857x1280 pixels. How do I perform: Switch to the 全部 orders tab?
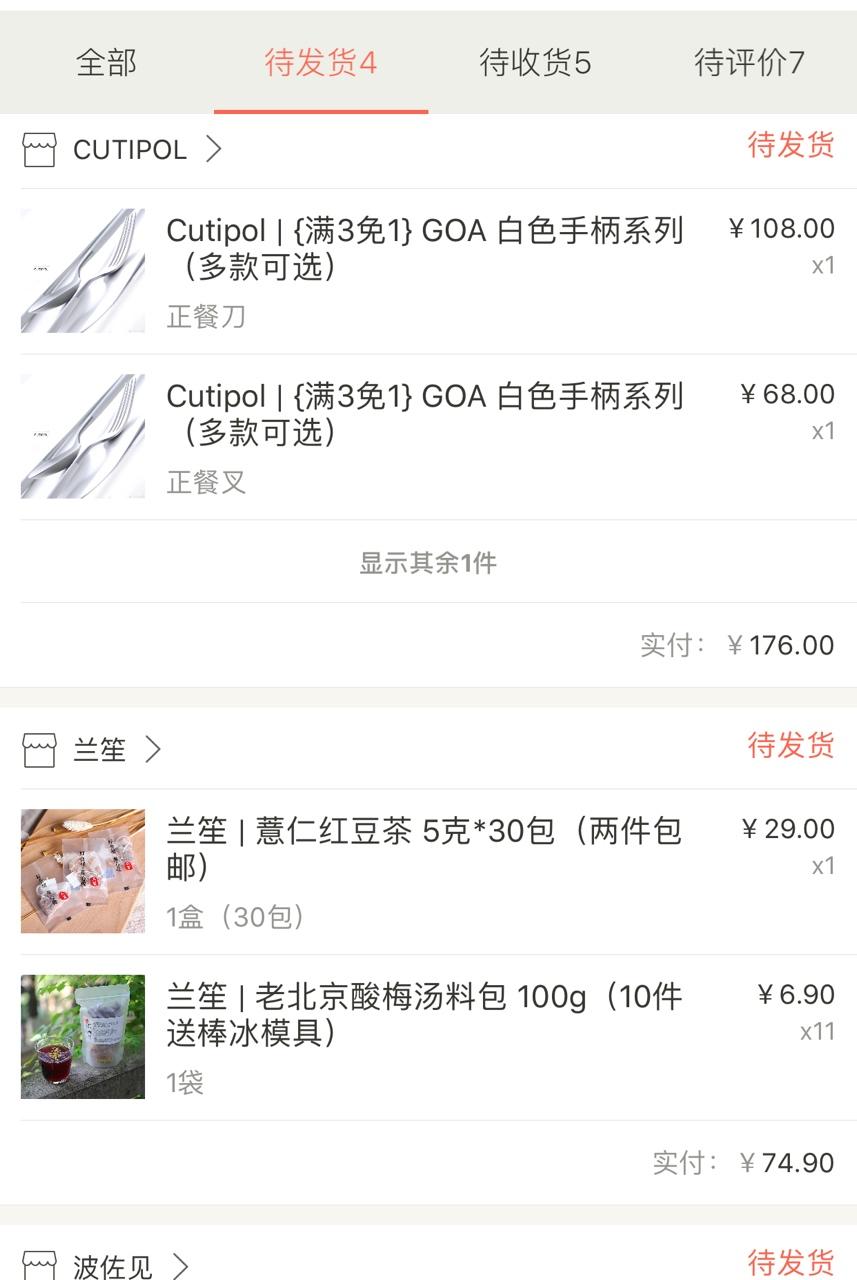point(106,63)
